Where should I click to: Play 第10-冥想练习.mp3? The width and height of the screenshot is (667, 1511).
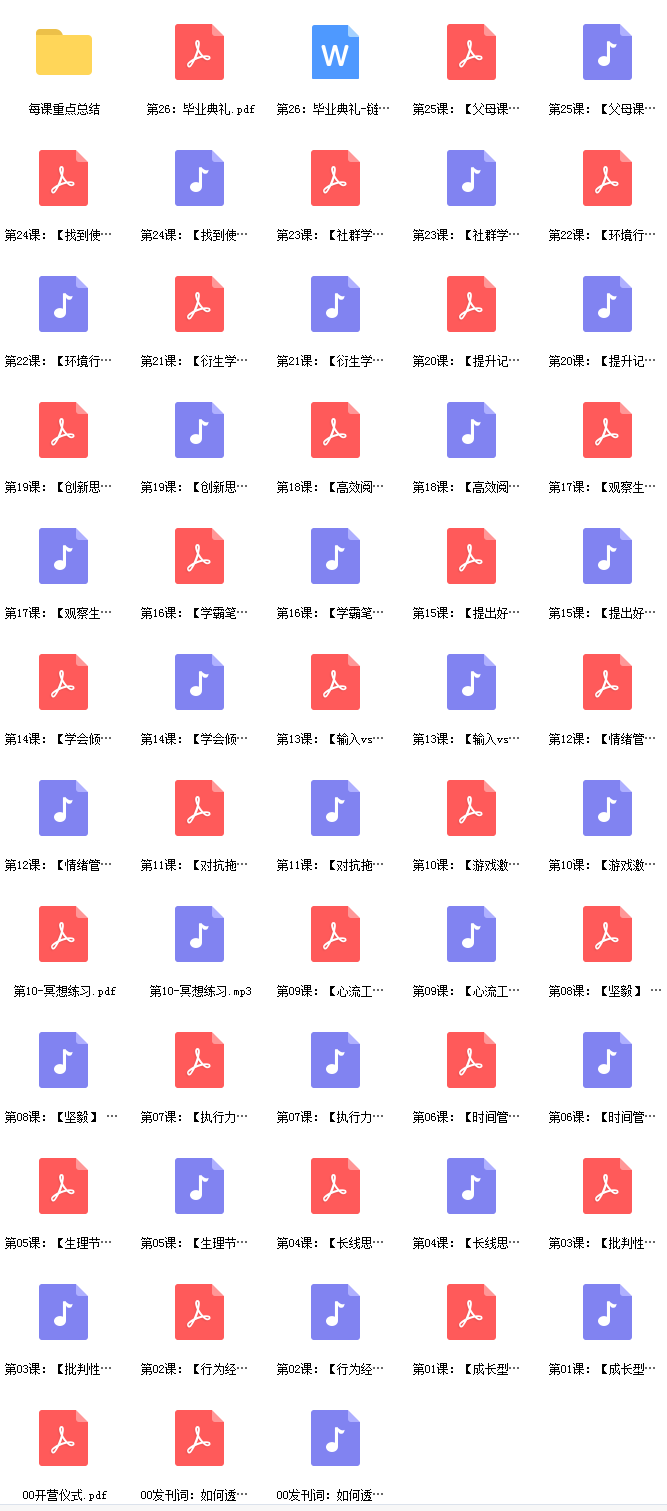(x=199, y=935)
